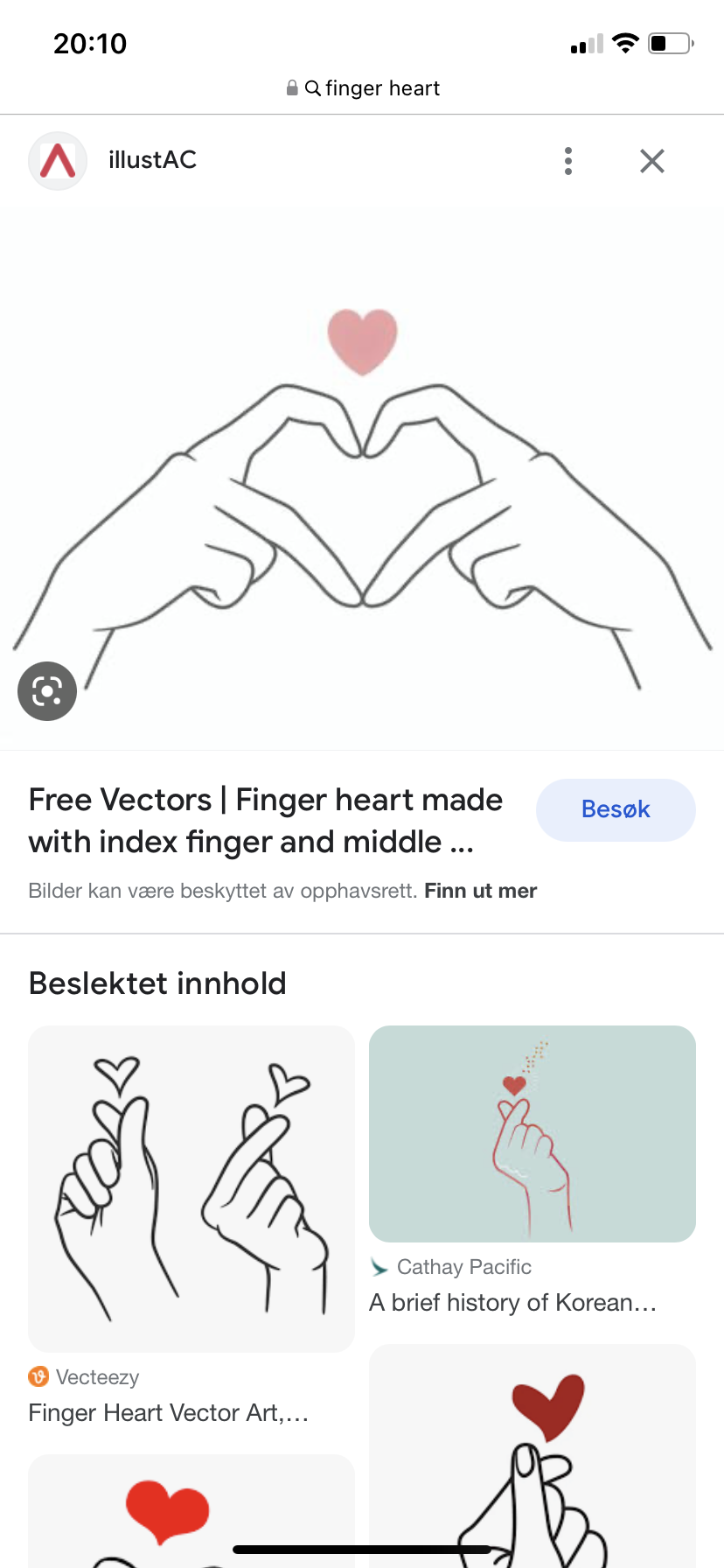Close the image viewer
Viewport: 724px width, 1568px height.
click(x=652, y=161)
